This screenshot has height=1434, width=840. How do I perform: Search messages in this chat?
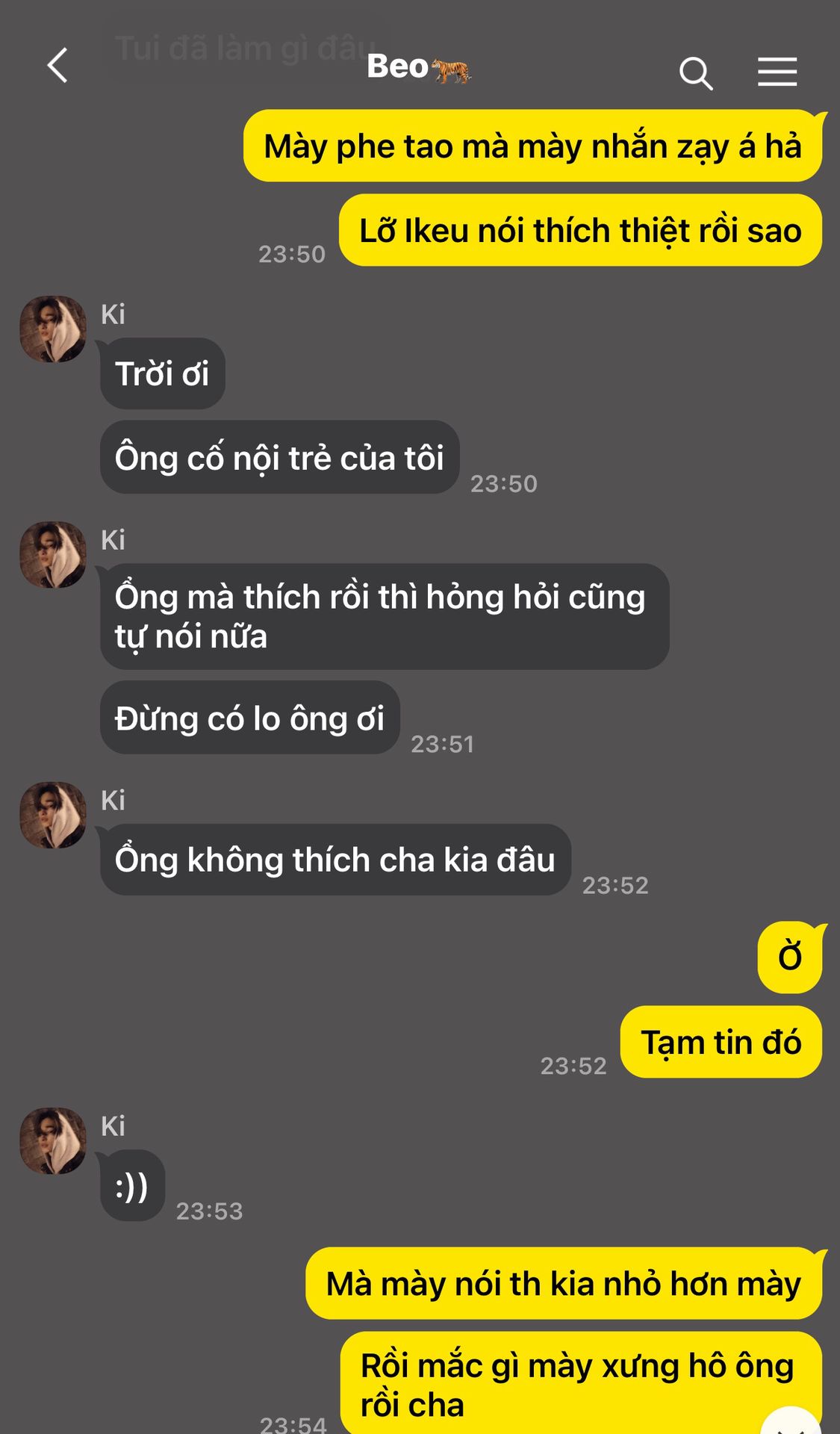click(x=696, y=73)
